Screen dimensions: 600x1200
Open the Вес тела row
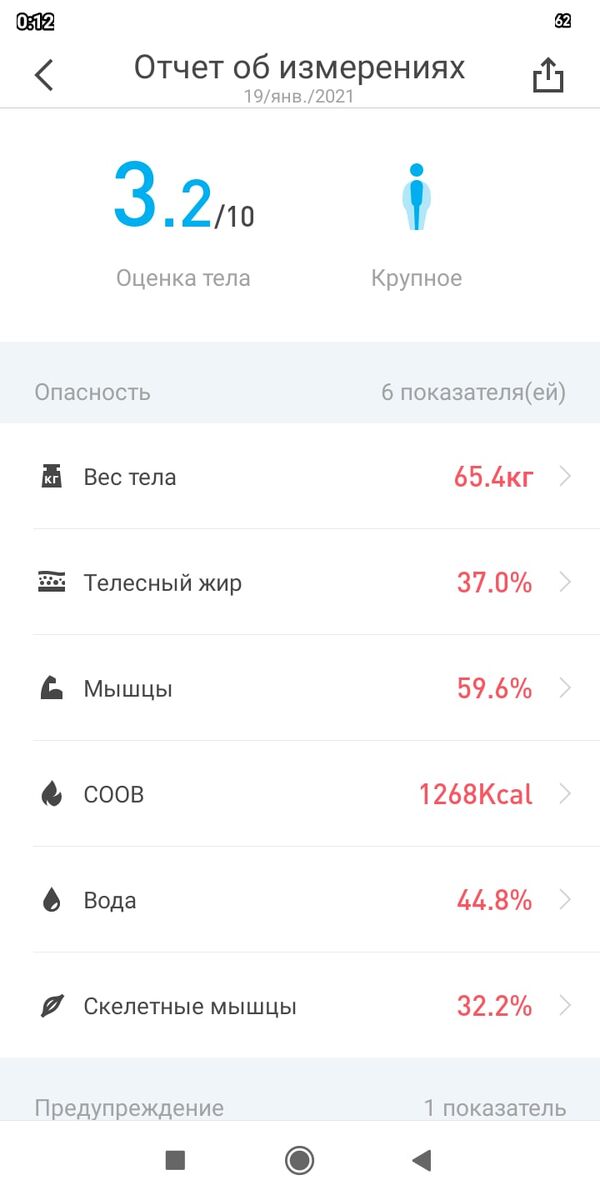tap(300, 476)
